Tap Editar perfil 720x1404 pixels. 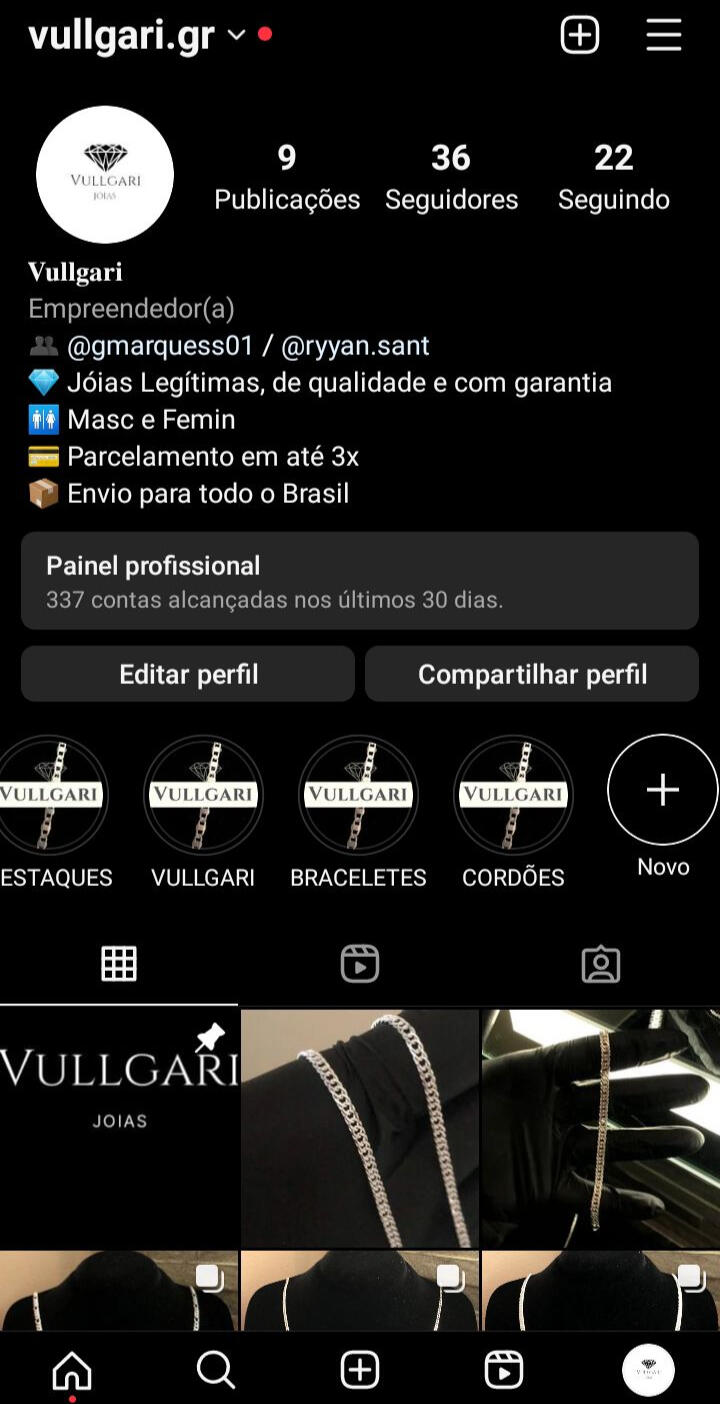pyautogui.click(x=188, y=674)
